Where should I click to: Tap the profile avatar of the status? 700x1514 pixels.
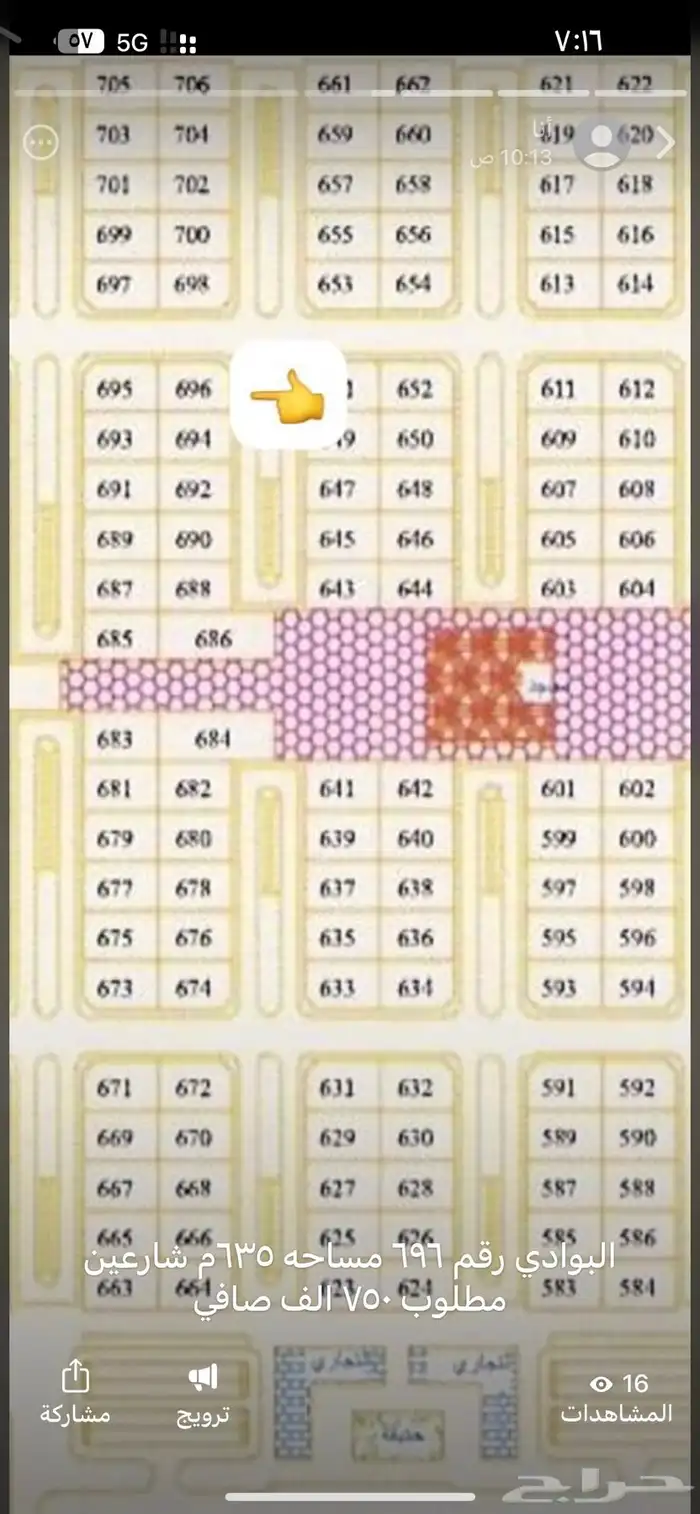click(601, 146)
